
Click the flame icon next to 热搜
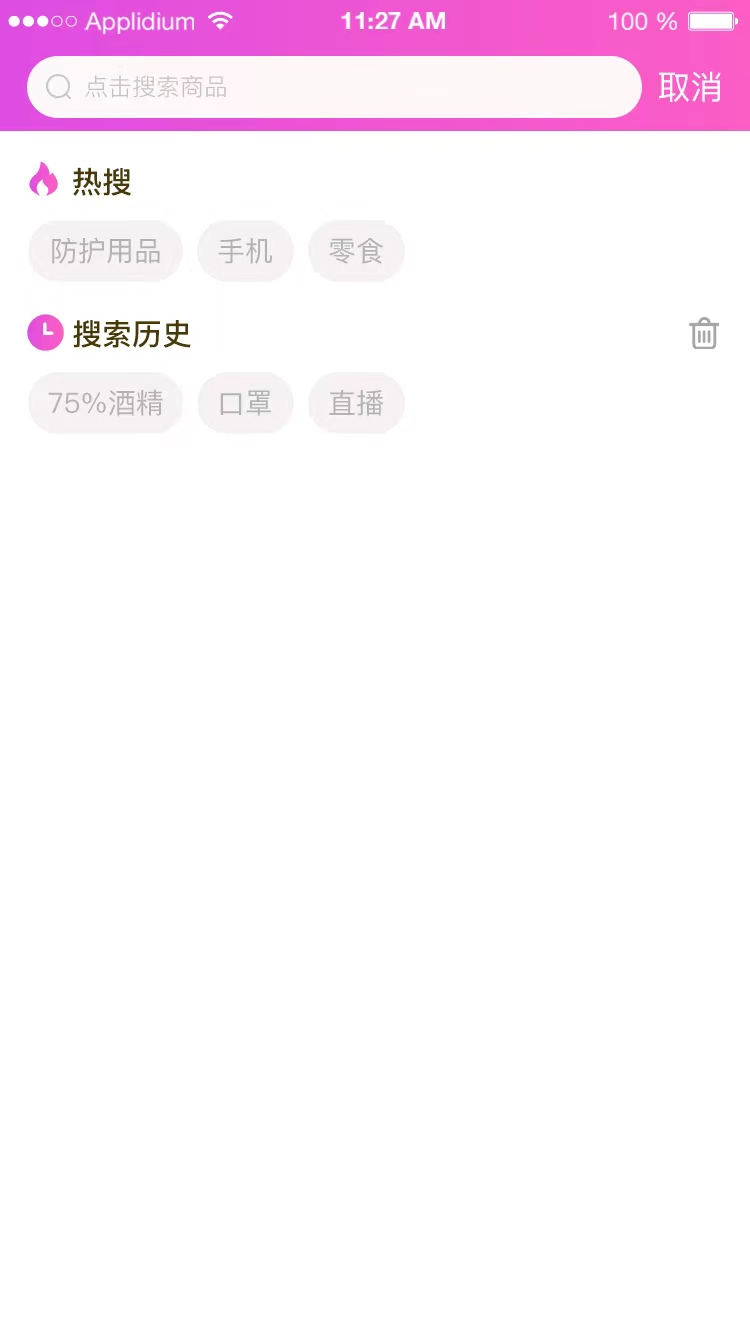(45, 180)
